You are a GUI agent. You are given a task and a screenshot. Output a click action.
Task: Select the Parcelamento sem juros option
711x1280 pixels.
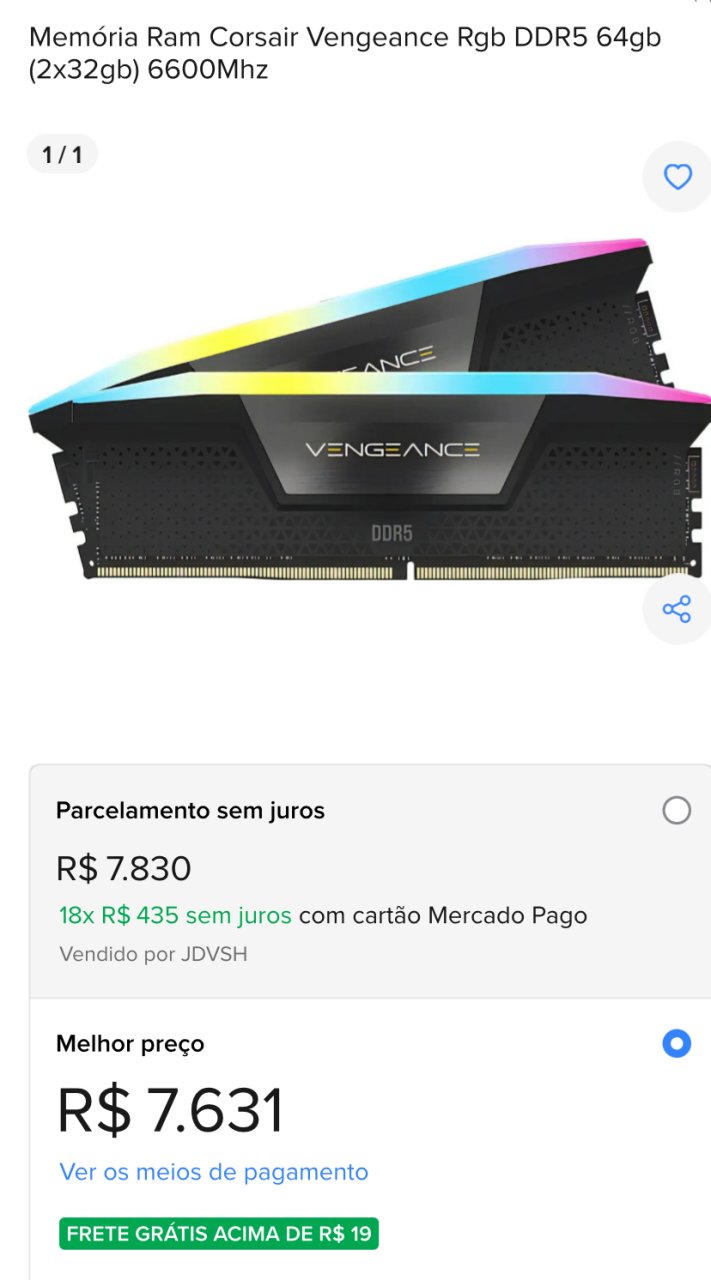point(676,810)
